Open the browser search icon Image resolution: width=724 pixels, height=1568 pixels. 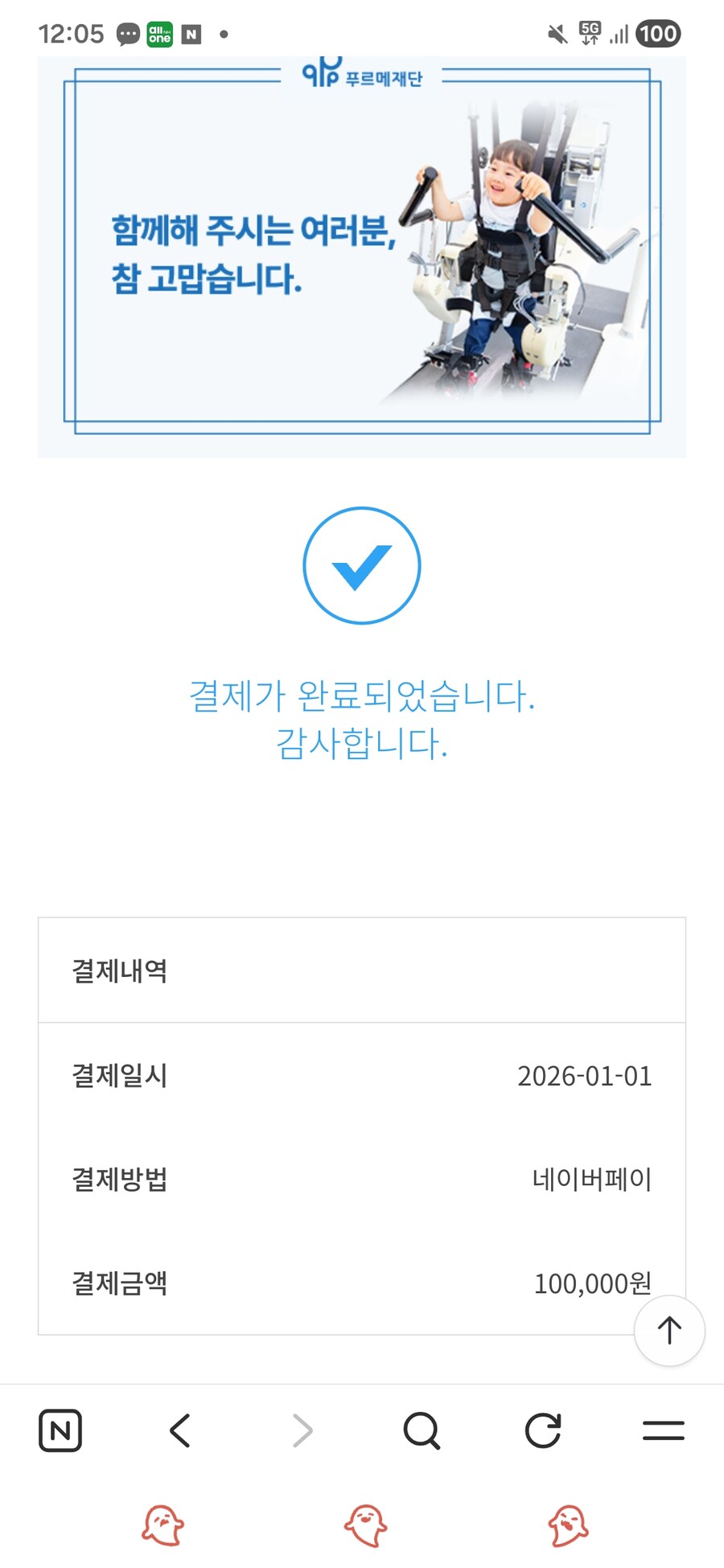tap(422, 1430)
